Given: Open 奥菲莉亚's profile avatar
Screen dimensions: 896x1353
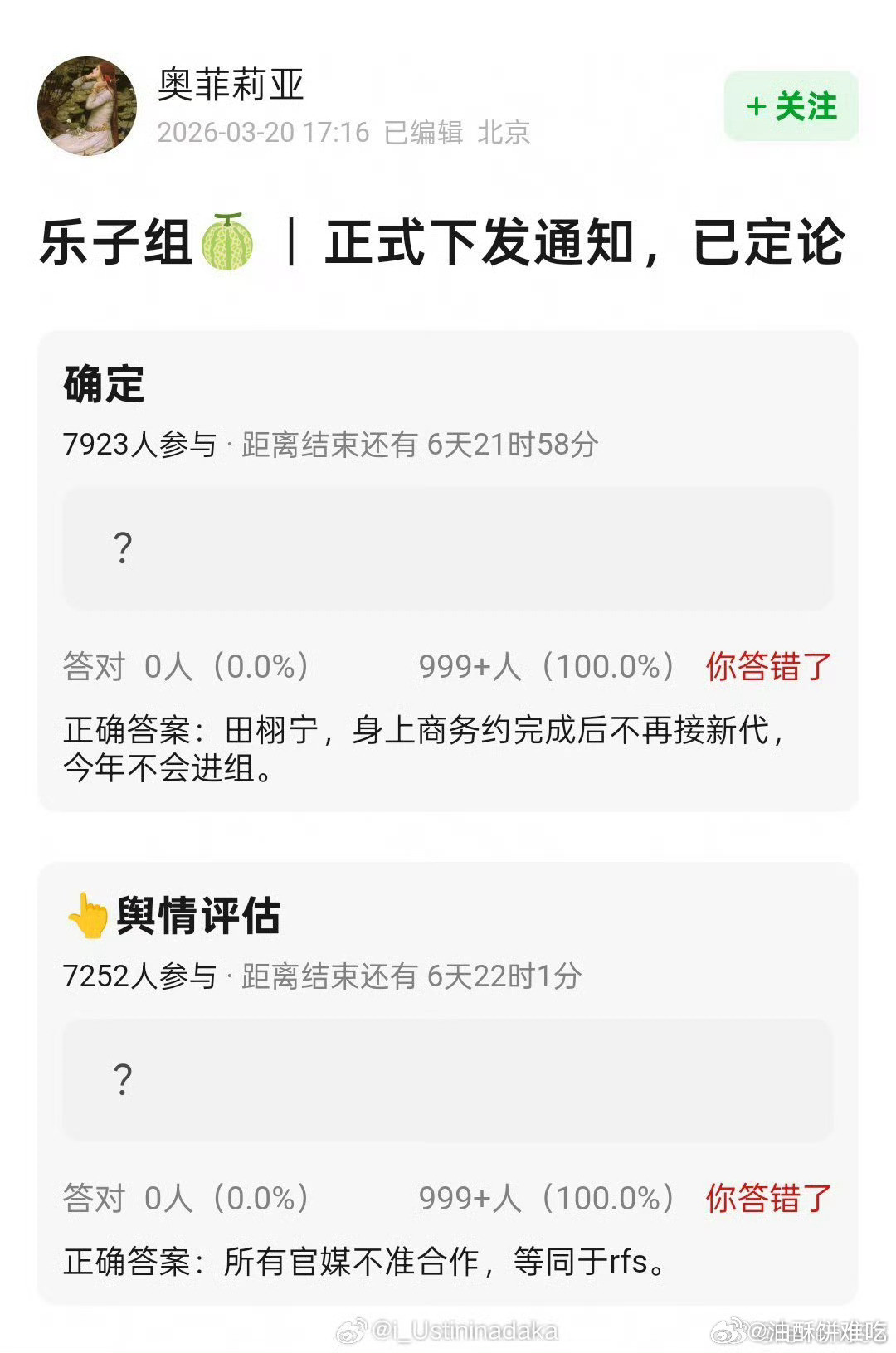Looking at the screenshot, I should [88, 106].
